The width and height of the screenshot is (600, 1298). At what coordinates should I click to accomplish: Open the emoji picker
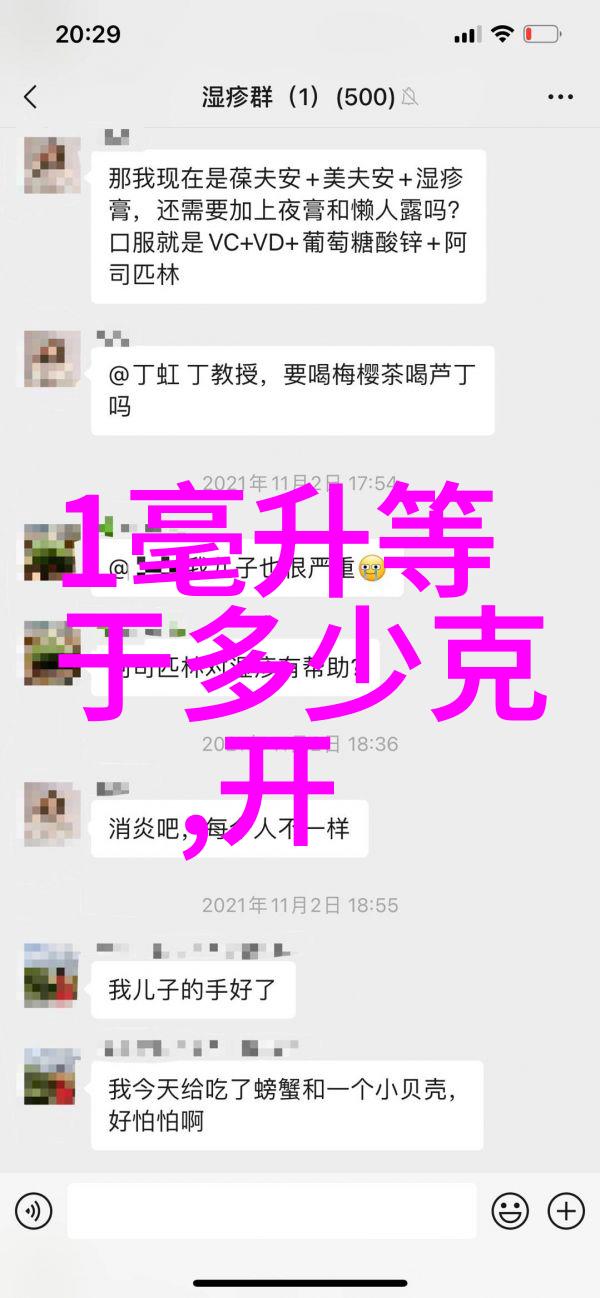coord(510,1211)
